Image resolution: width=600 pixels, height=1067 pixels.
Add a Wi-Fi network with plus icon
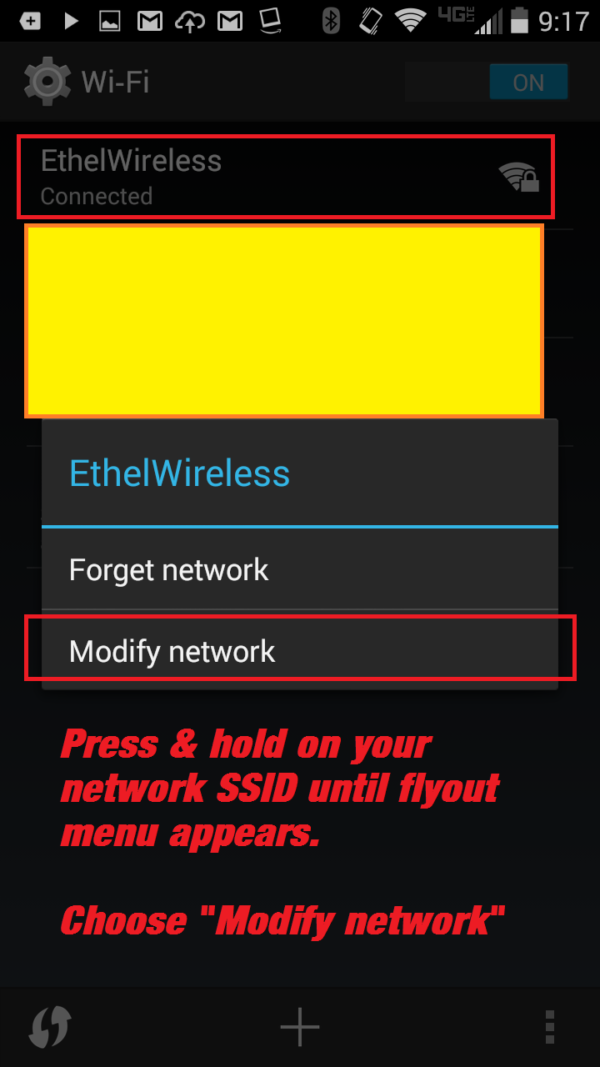click(300, 1026)
